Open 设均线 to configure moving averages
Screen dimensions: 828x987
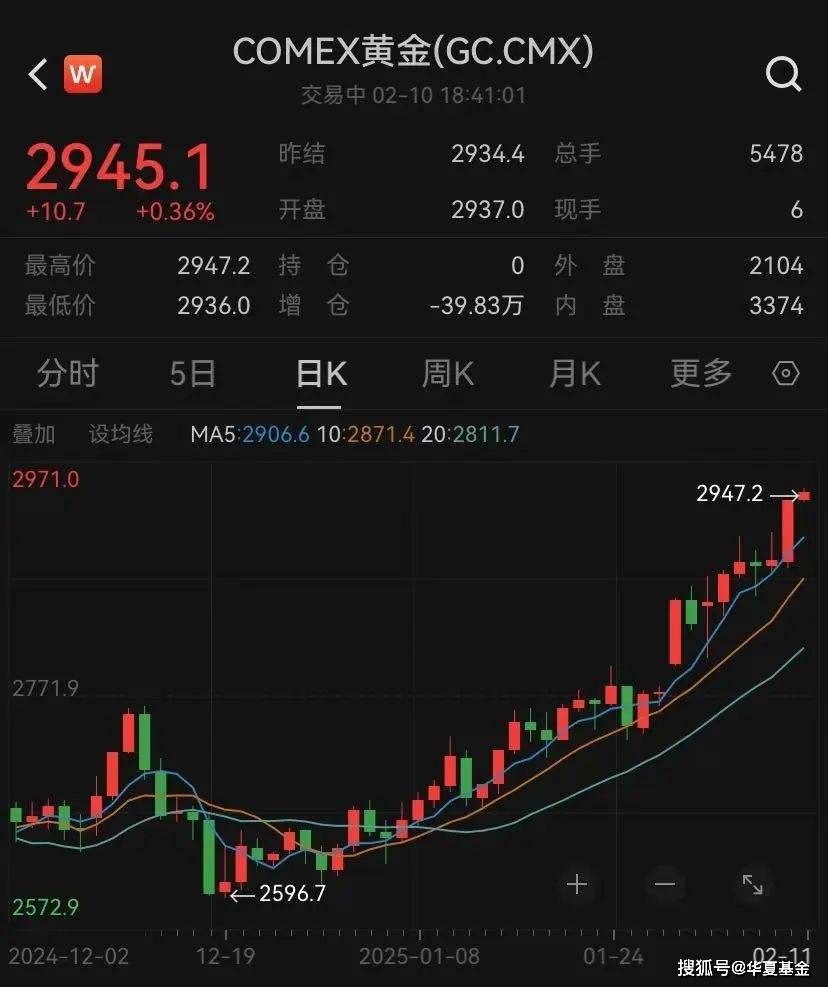(120, 435)
